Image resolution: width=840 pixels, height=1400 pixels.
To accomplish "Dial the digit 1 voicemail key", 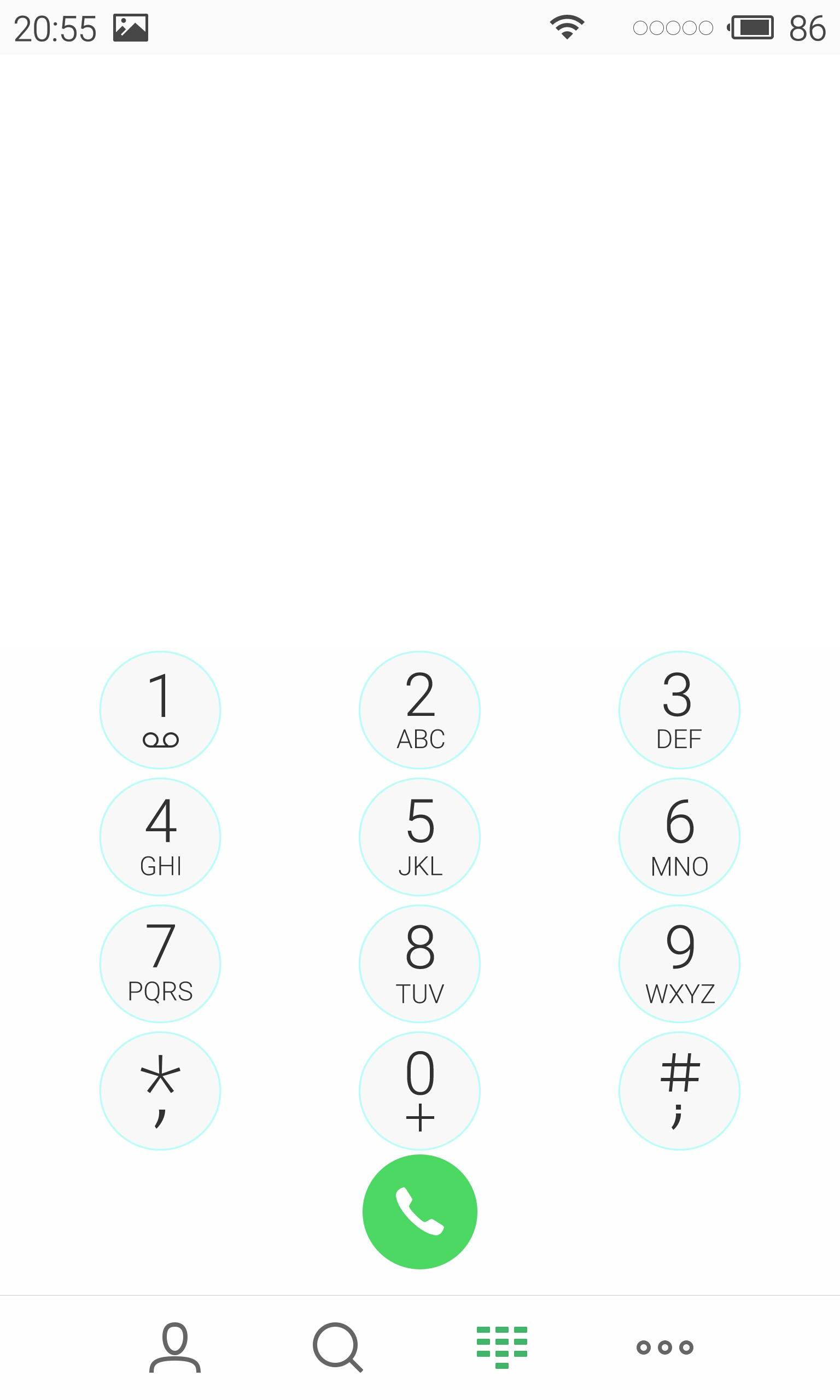I will click(160, 710).
